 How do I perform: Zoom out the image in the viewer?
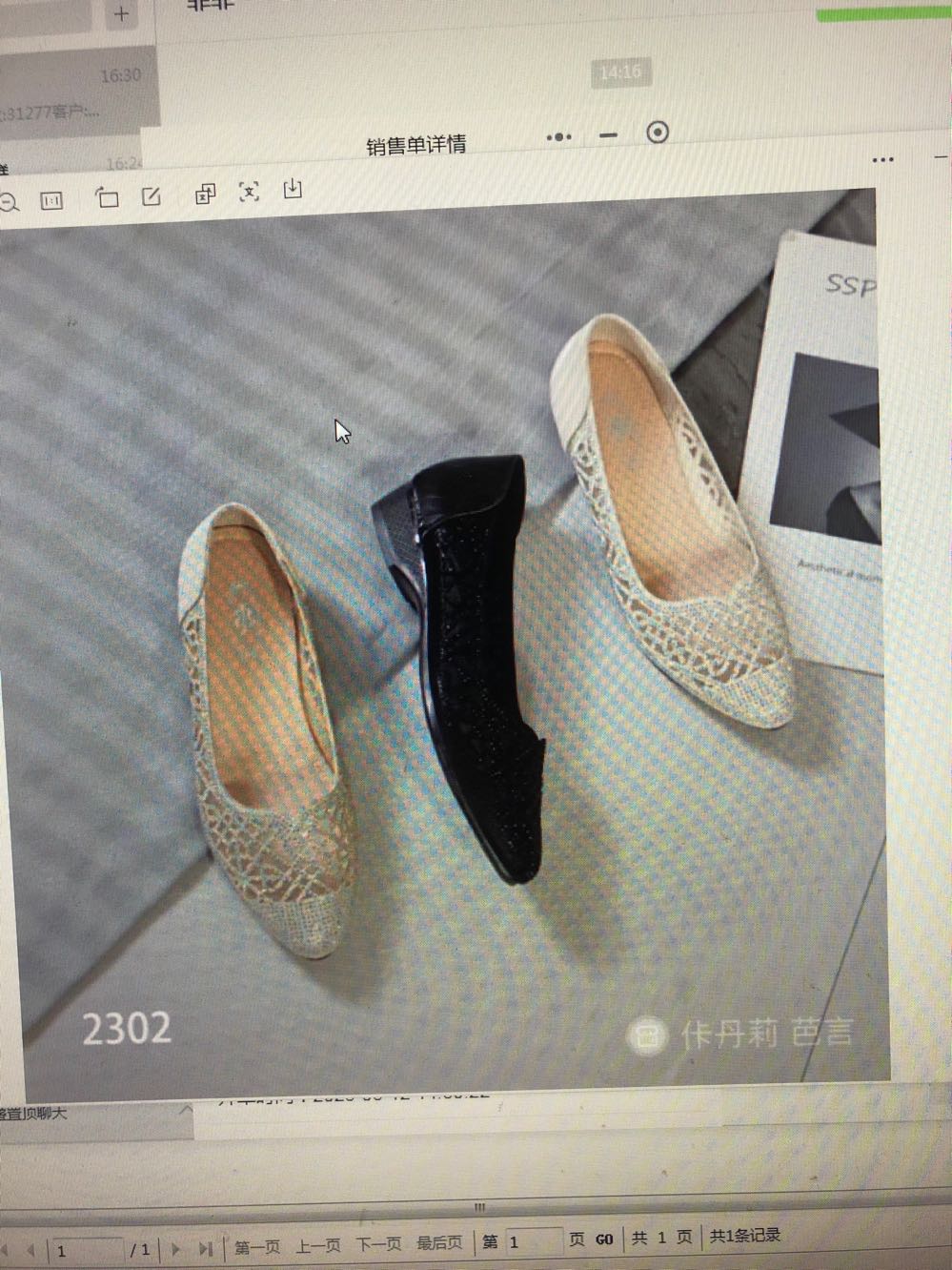pyautogui.click(x=10, y=202)
